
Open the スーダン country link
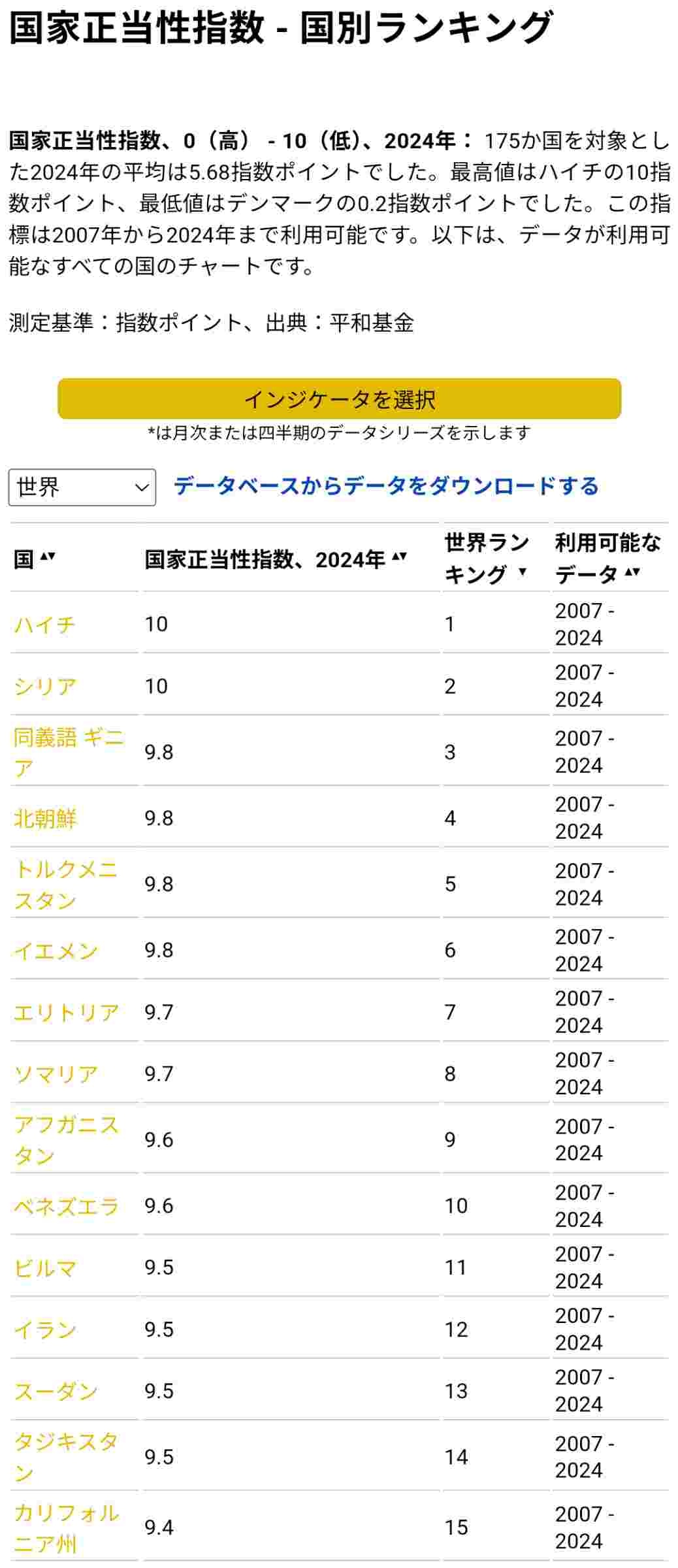coord(56,1391)
